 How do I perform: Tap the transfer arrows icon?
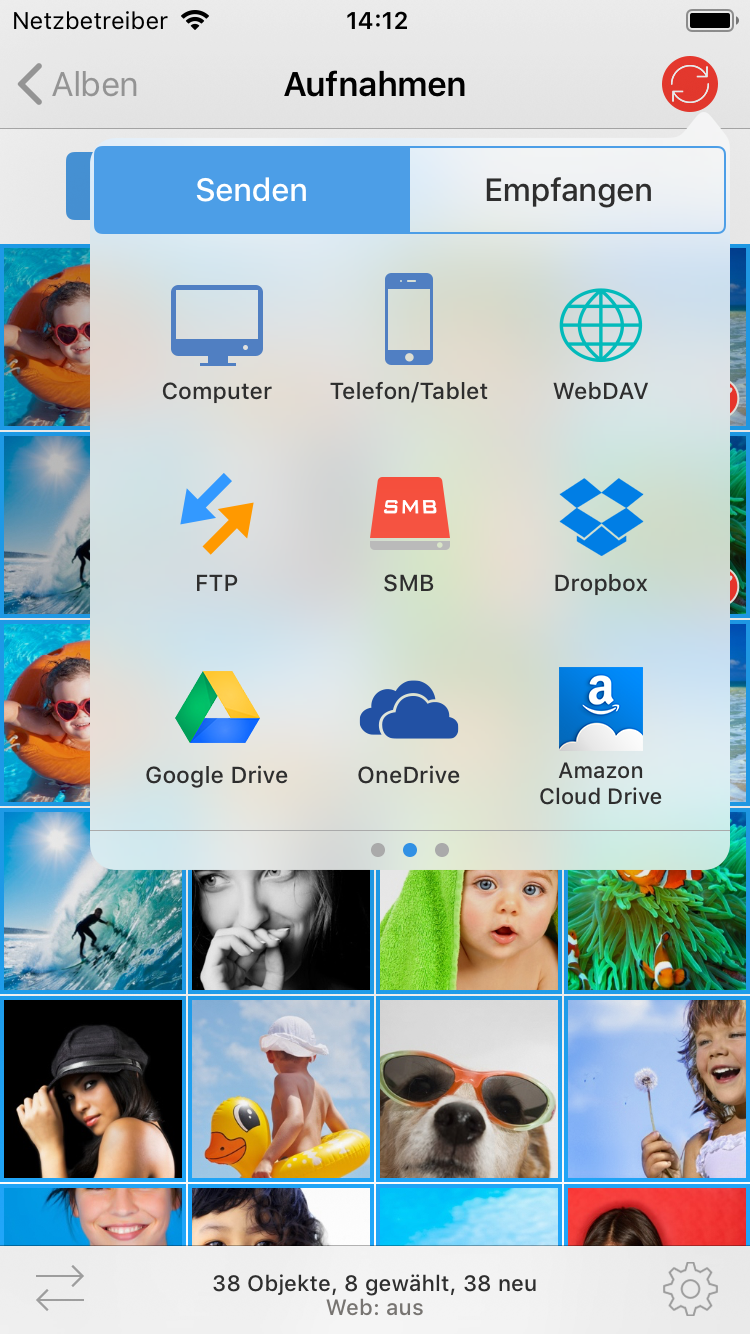click(x=60, y=1289)
